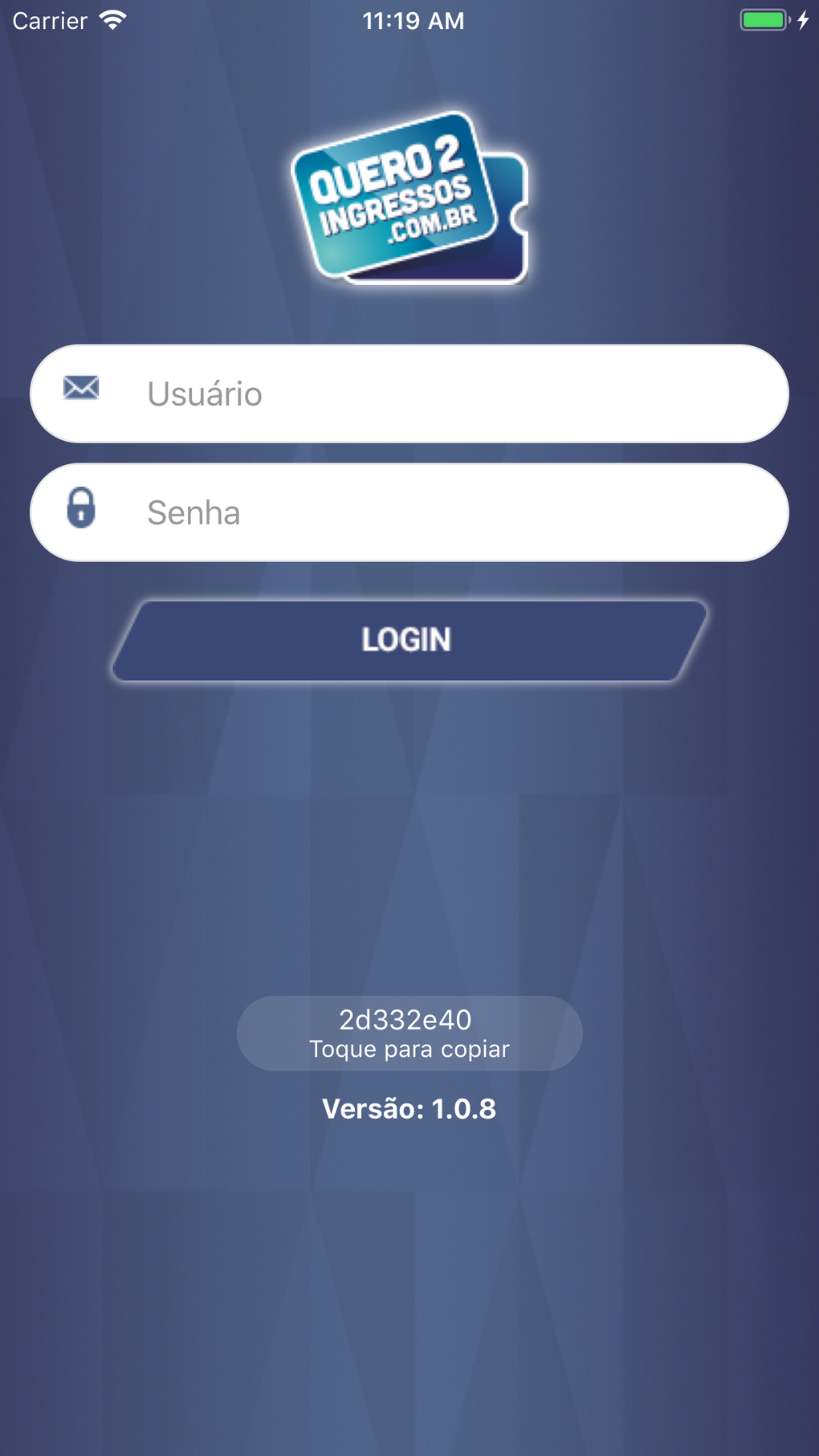Select the mail icon beside Usuário placeholder
This screenshot has width=819, height=1456.
(83, 390)
